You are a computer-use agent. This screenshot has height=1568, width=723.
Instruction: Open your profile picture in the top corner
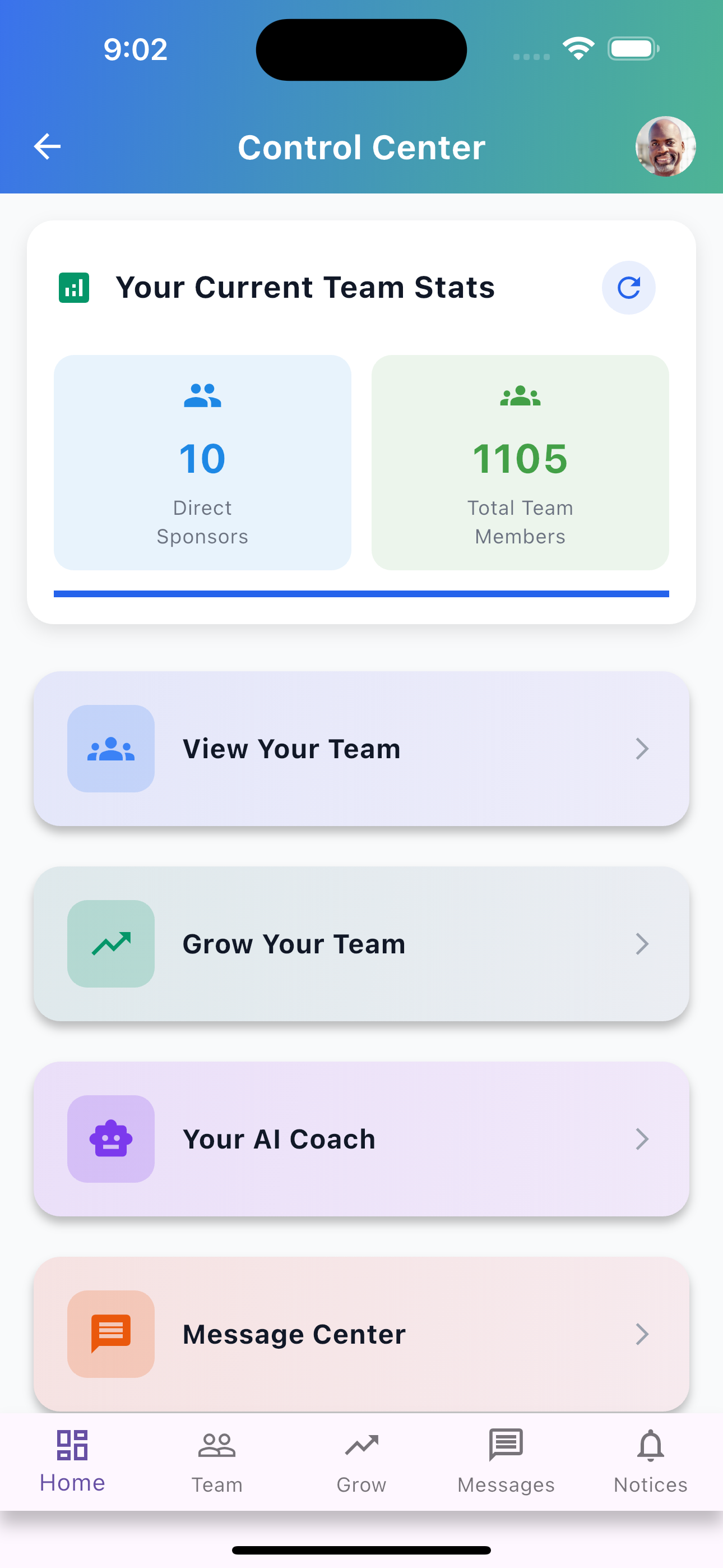click(665, 146)
